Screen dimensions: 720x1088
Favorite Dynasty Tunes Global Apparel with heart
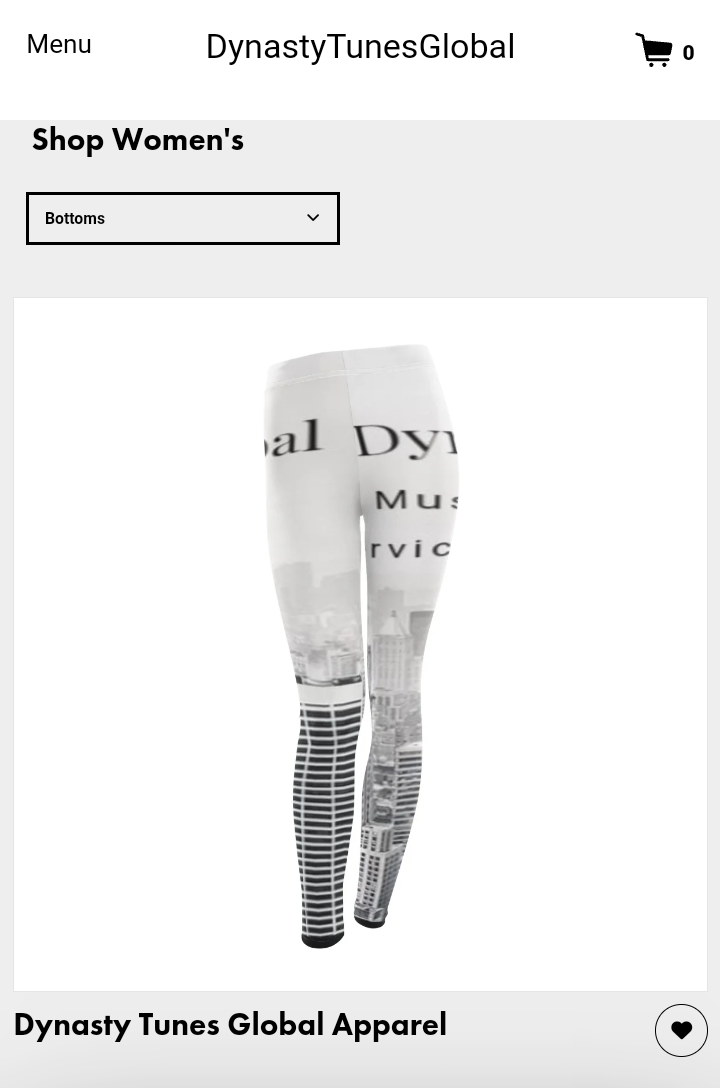click(681, 1030)
